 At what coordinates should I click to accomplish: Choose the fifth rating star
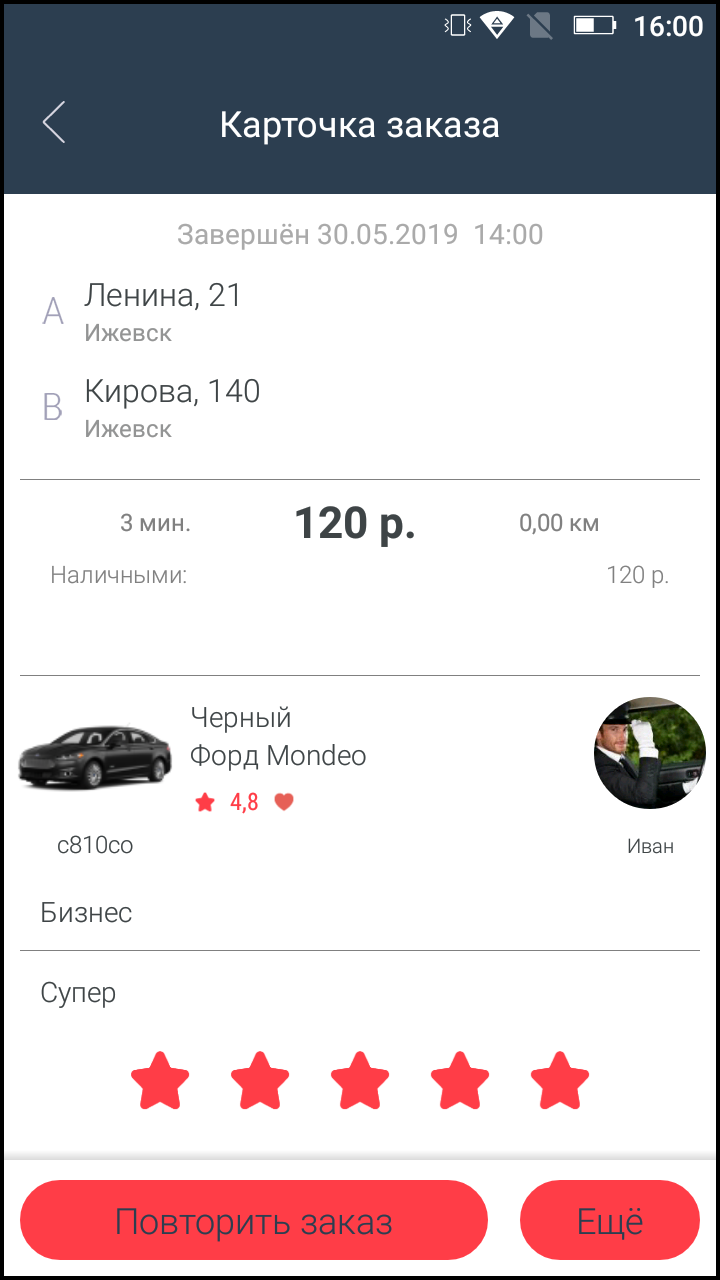pyautogui.click(x=560, y=1080)
